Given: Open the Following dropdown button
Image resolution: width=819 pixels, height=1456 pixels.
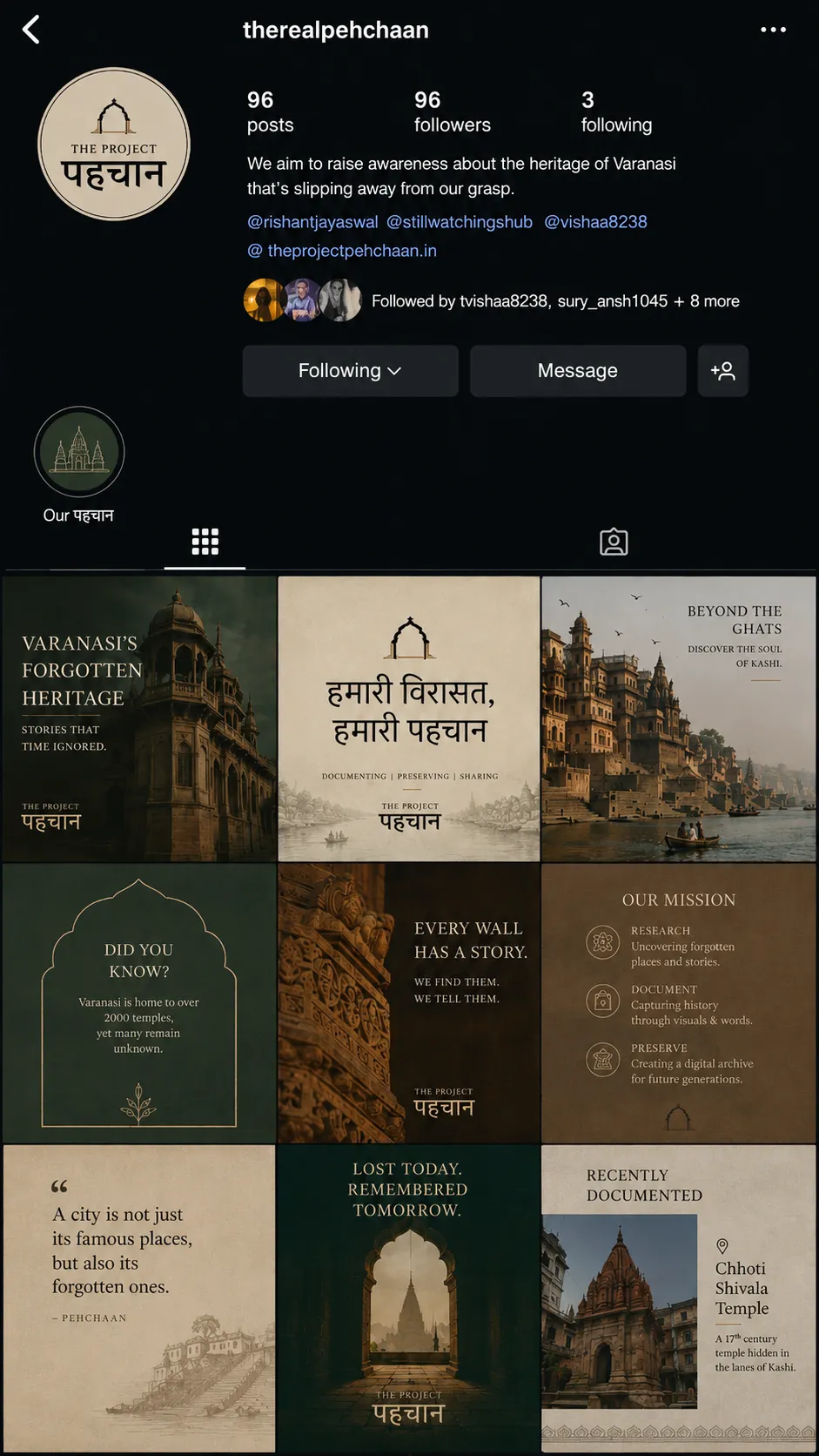Looking at the screenshot, I should [350, 371].
